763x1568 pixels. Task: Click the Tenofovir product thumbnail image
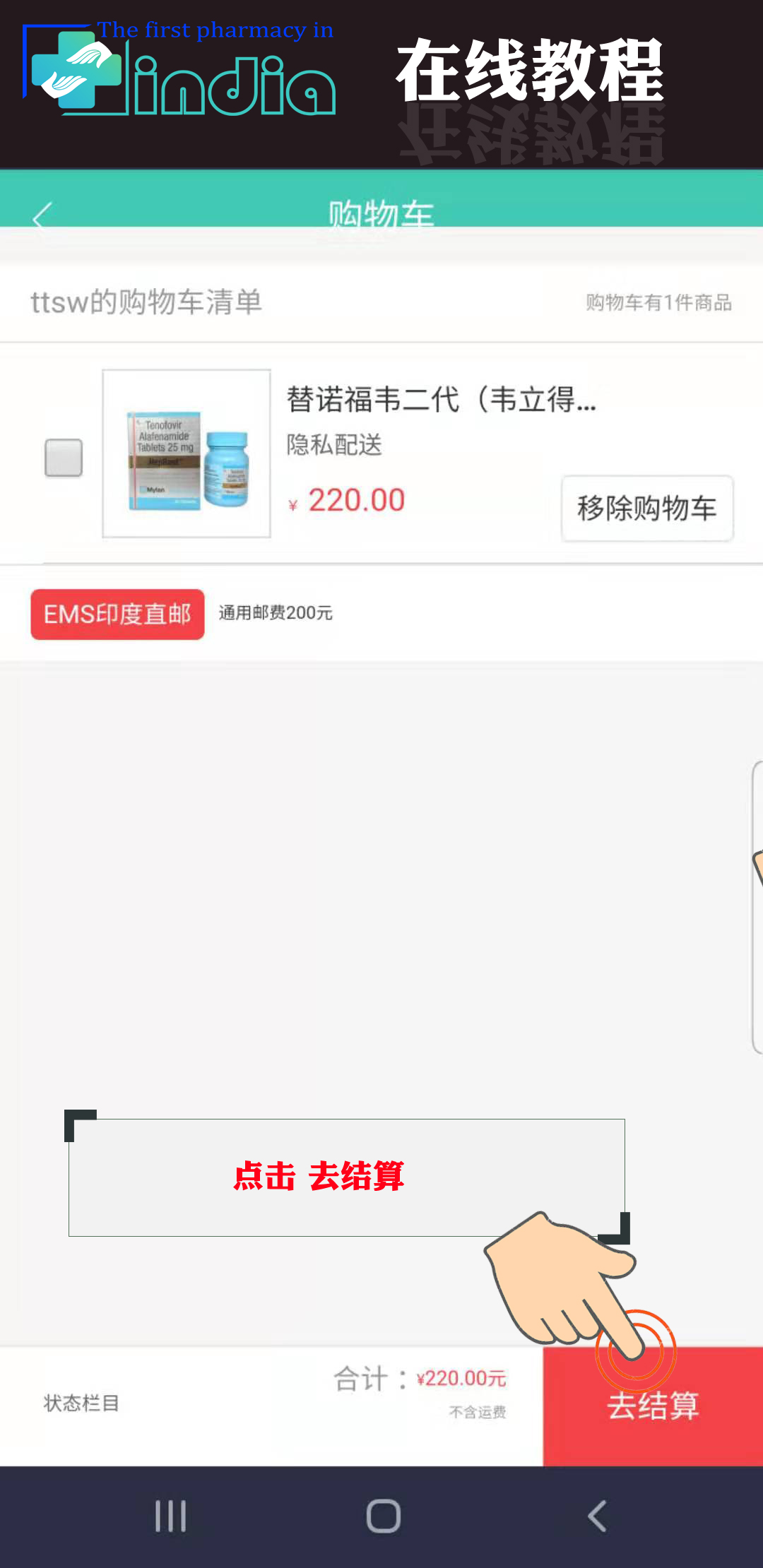(186, 452)
